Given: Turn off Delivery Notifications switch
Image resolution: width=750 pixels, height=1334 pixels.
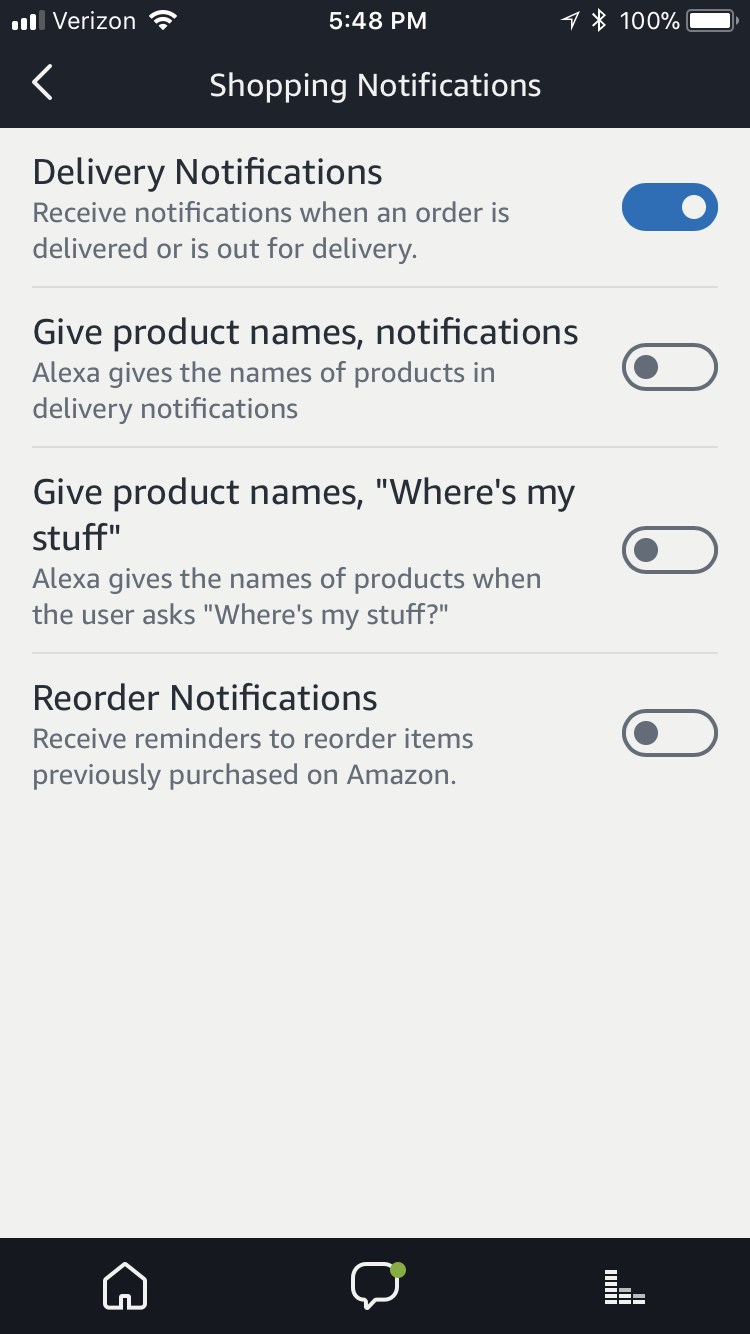Looking at the screenshot, I should point(670,207).
